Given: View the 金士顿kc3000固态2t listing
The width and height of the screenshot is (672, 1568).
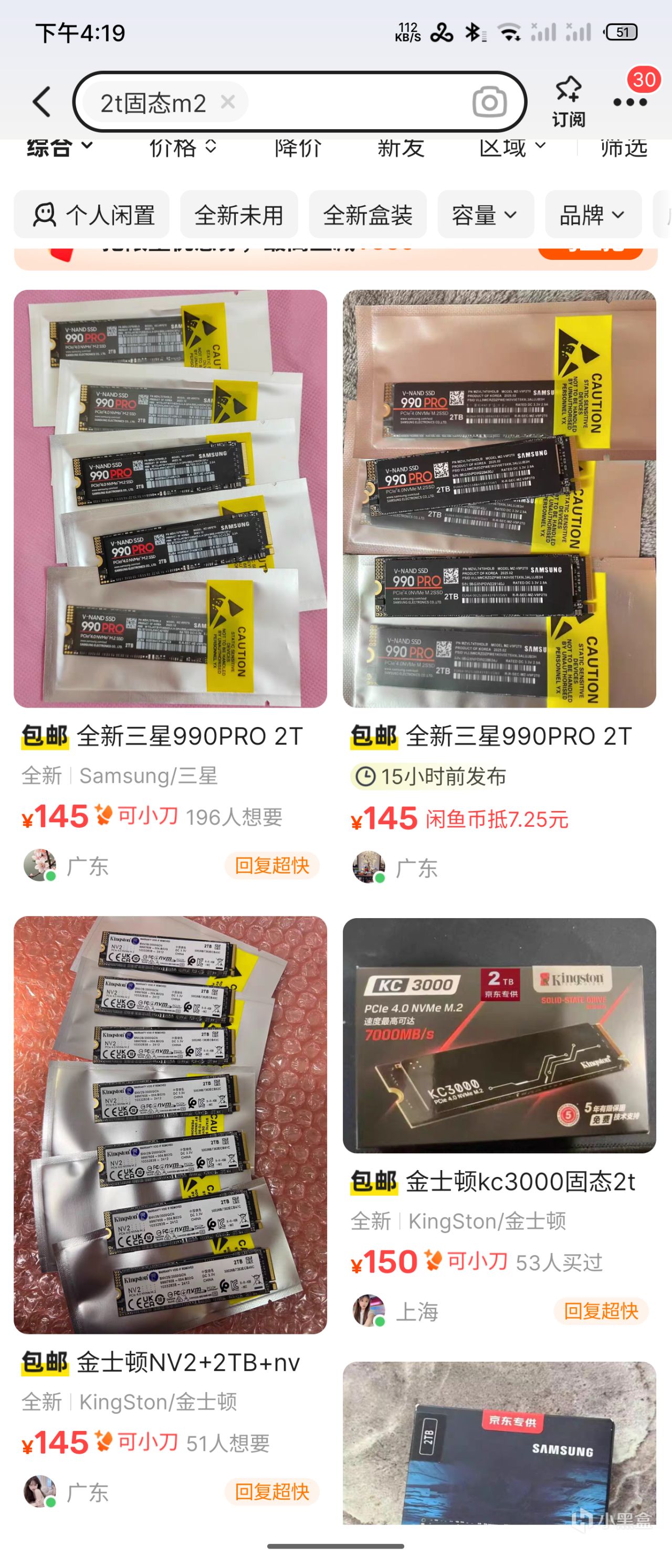Looking at the screenshot, I should click(499, 1035).
